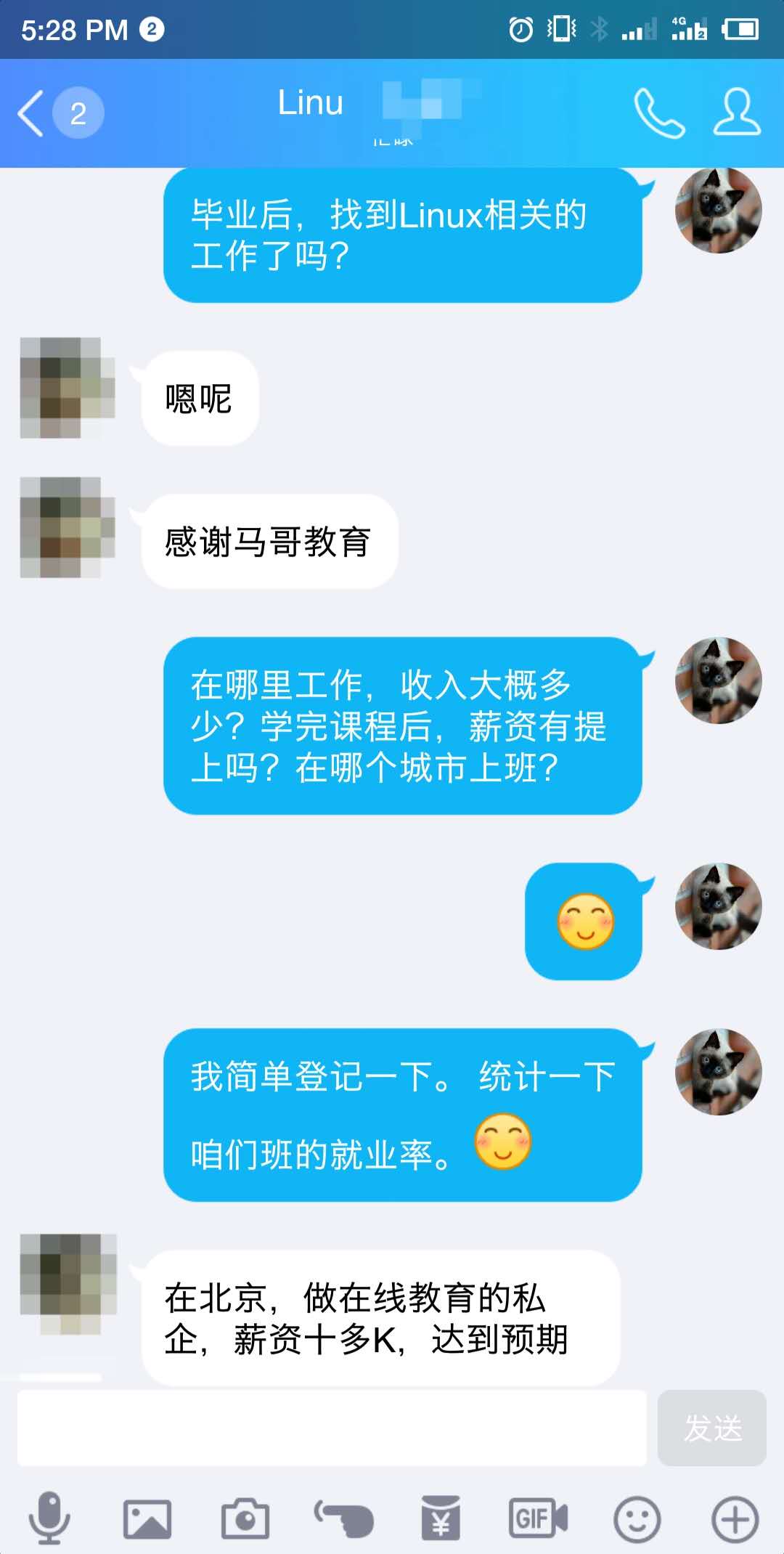Open the emoji panel
The height and width of the screenshot is (1554, 784).
pyautogui.click(x=637, y=1519)
